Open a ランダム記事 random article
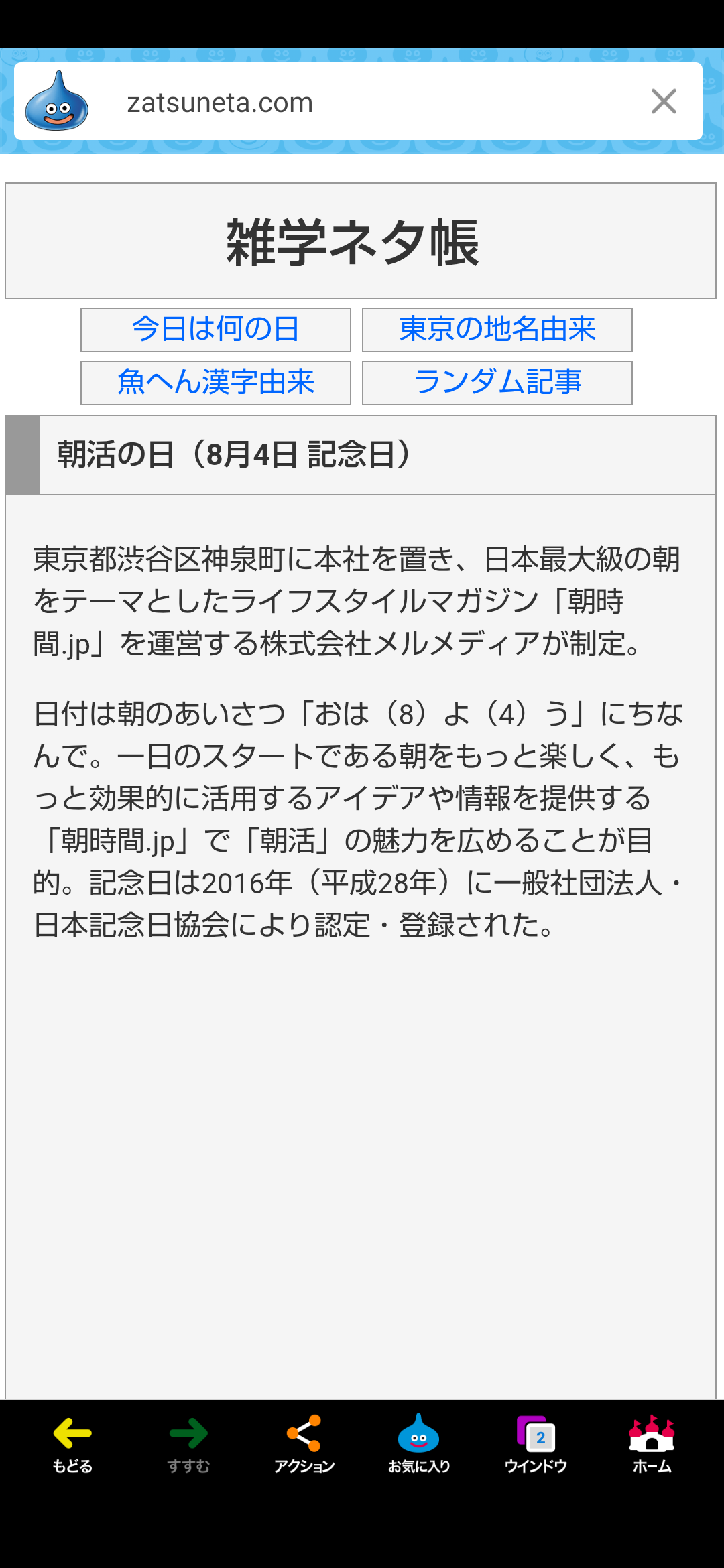Image resolution: width=724 pixels, height=1568 pixels. click(497, 383)
